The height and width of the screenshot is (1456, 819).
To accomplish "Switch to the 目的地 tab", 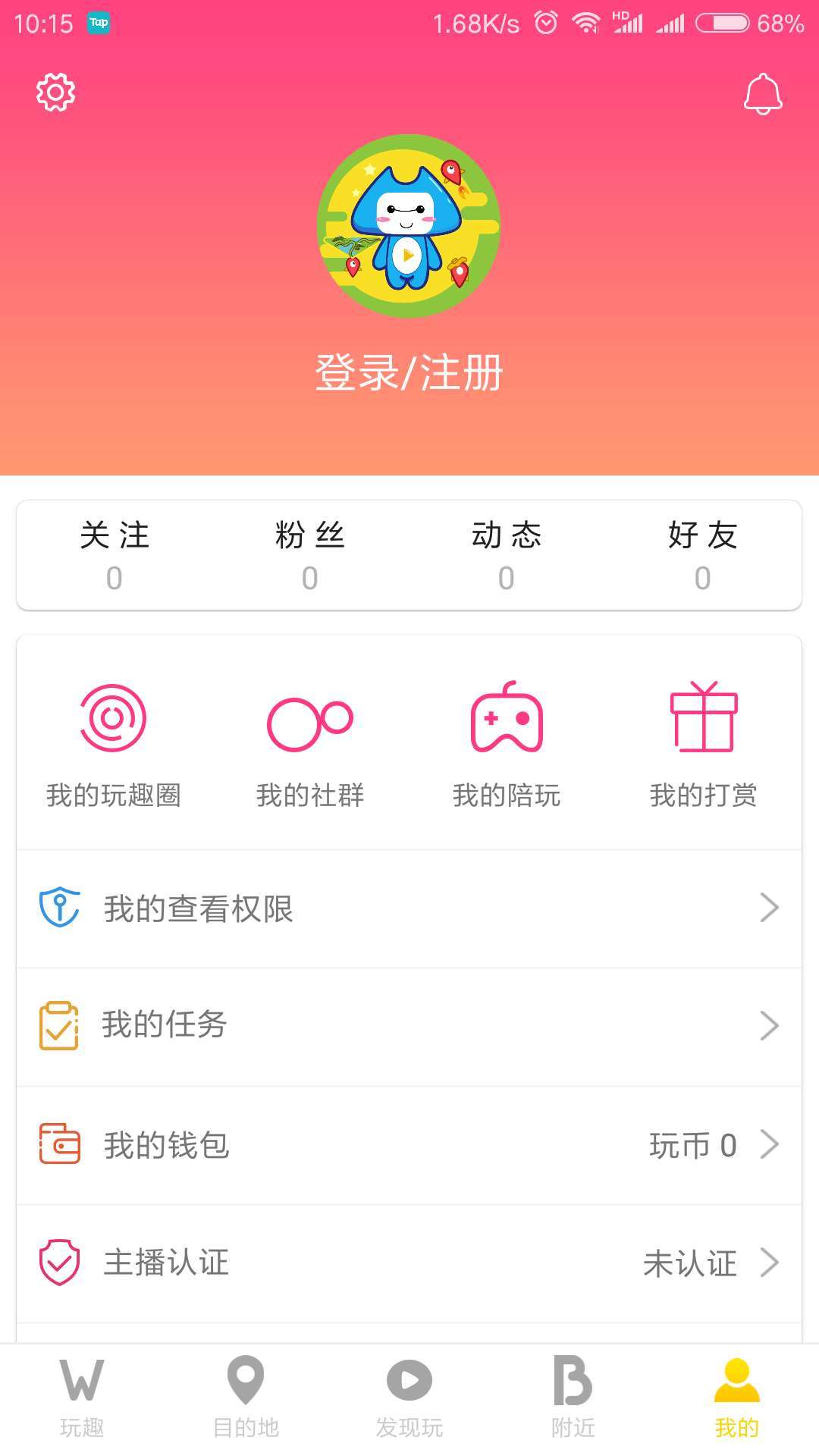I will pos(246,1399).
